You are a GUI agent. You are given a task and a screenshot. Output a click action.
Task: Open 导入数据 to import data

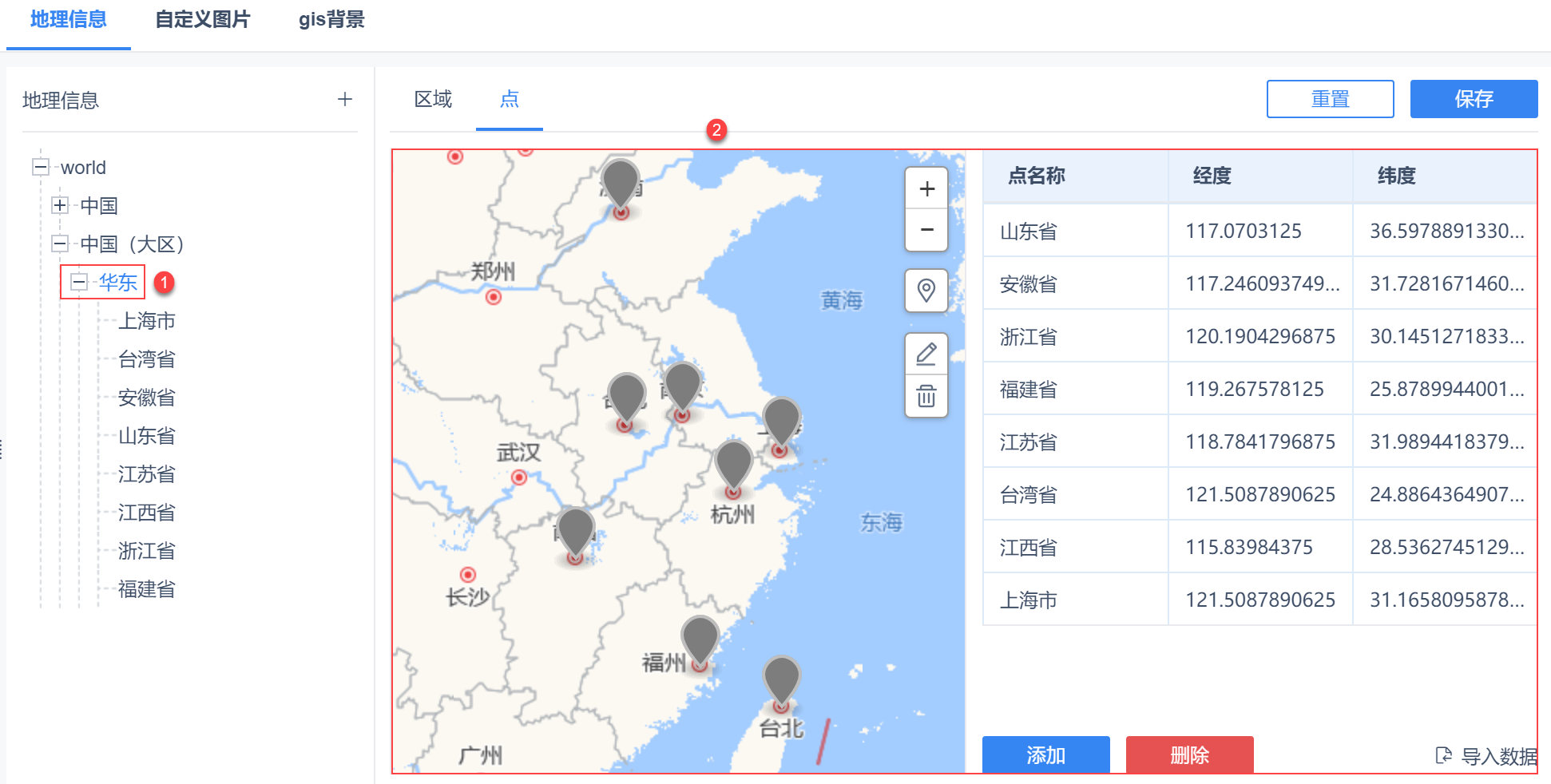1487,756
